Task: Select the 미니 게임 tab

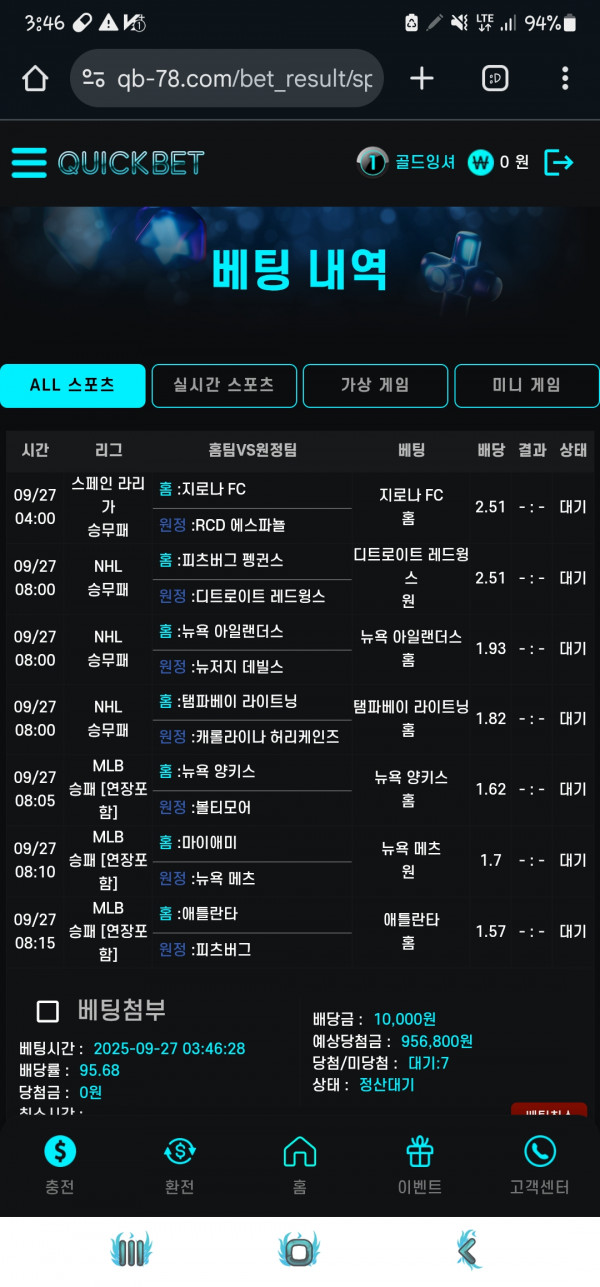Action: click(x=526, y=385)
